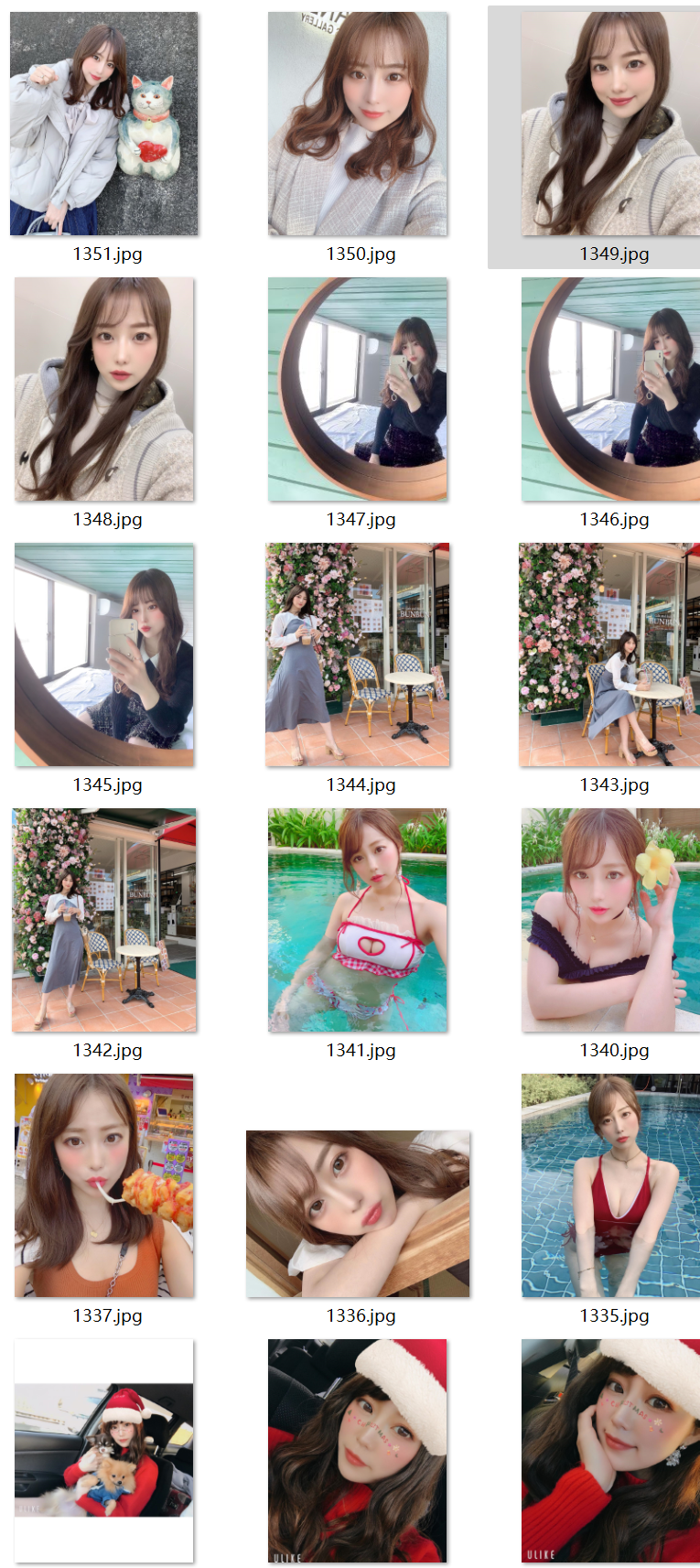Open the 1341.jpg image
This screenshot has height=1568, width=700.
(x=358, y=920)
